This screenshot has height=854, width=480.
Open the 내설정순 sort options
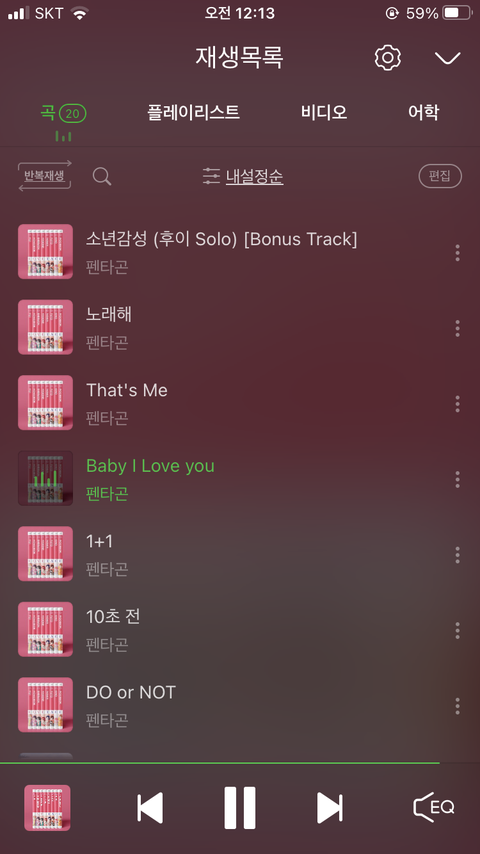tap(243, 176)
